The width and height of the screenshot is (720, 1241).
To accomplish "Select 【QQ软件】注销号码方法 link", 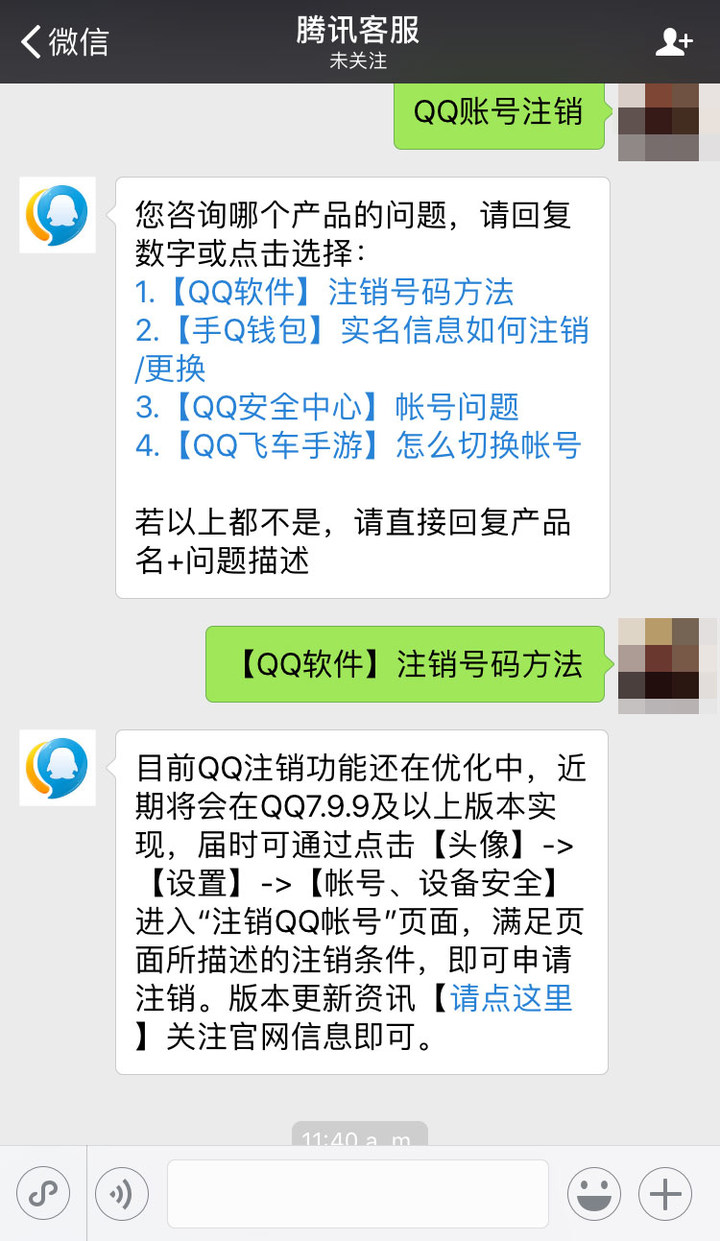I will click(324, 292).
